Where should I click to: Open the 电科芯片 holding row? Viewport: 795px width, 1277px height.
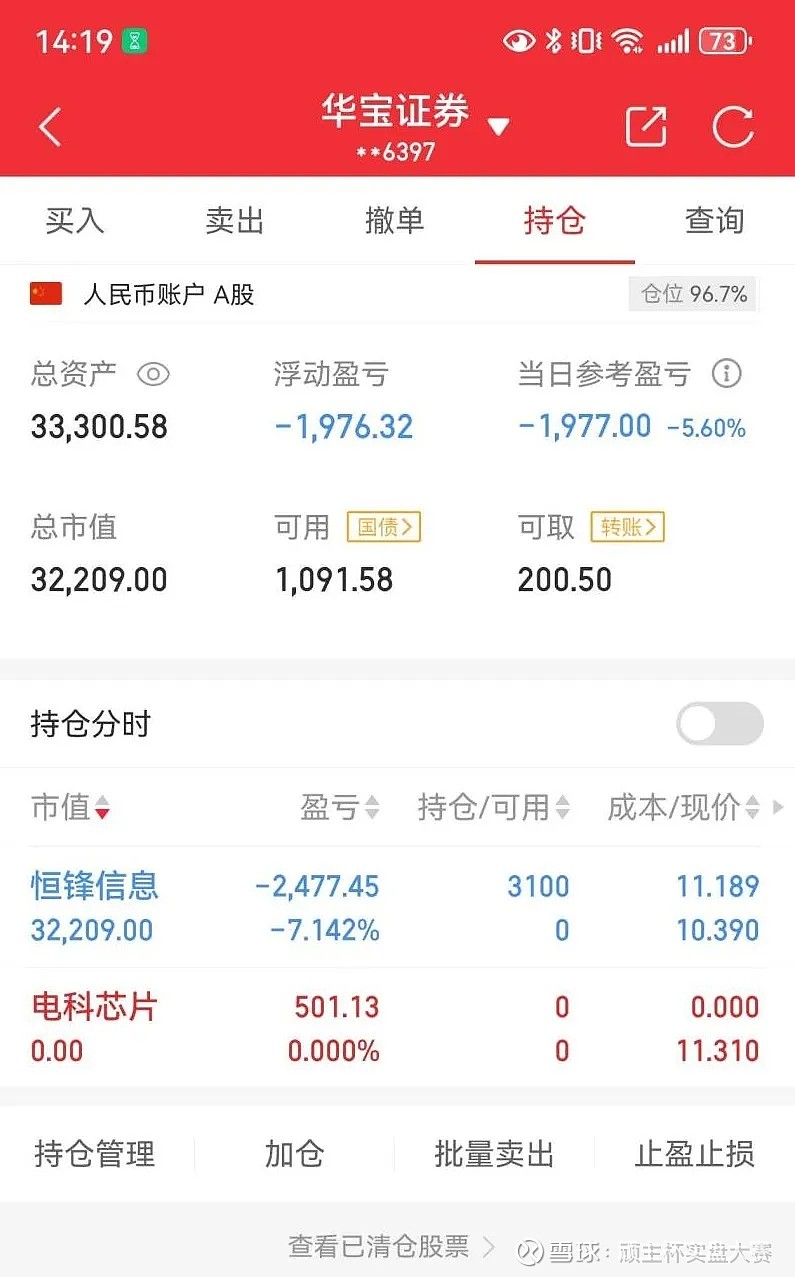(x=397, y=1028)
